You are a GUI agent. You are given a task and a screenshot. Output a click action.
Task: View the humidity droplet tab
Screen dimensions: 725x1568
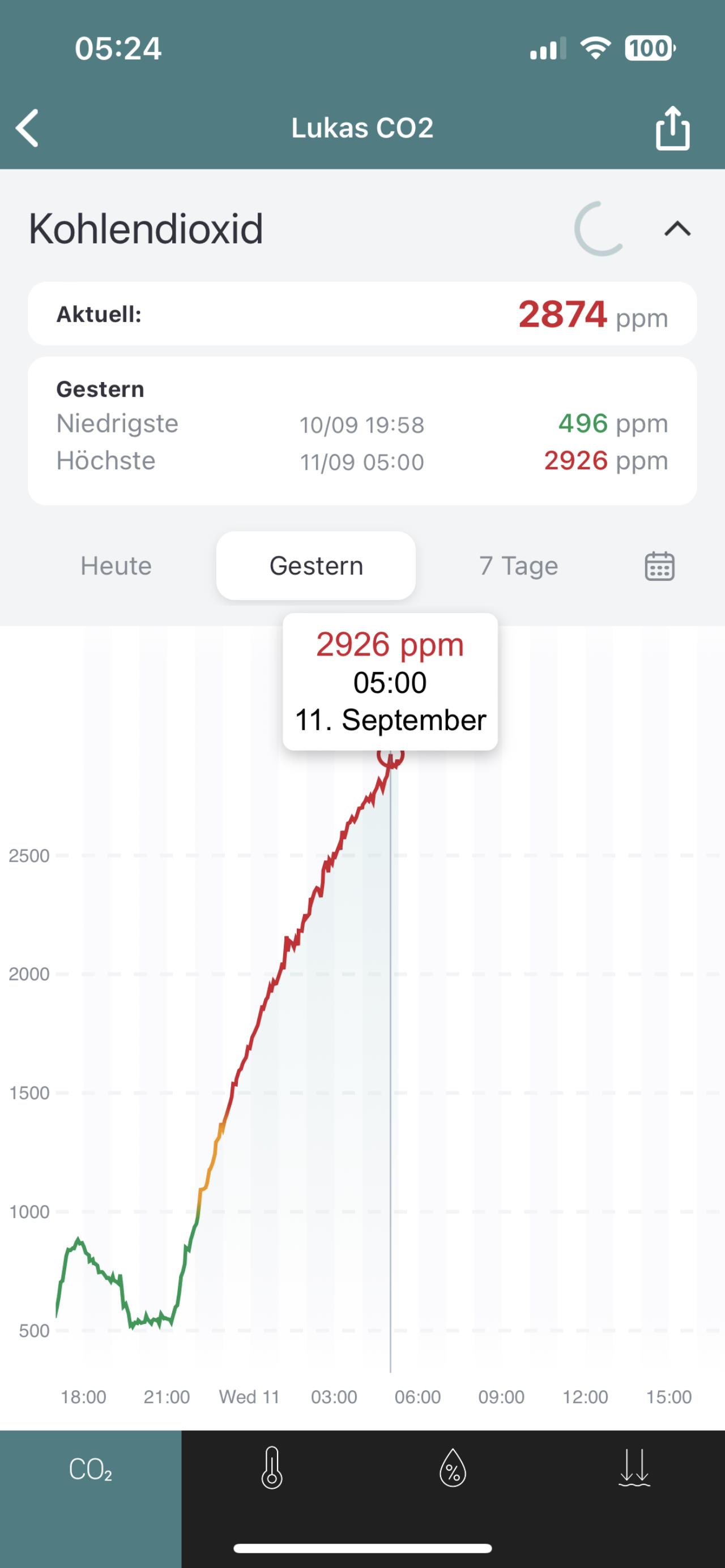point(453,1468)
